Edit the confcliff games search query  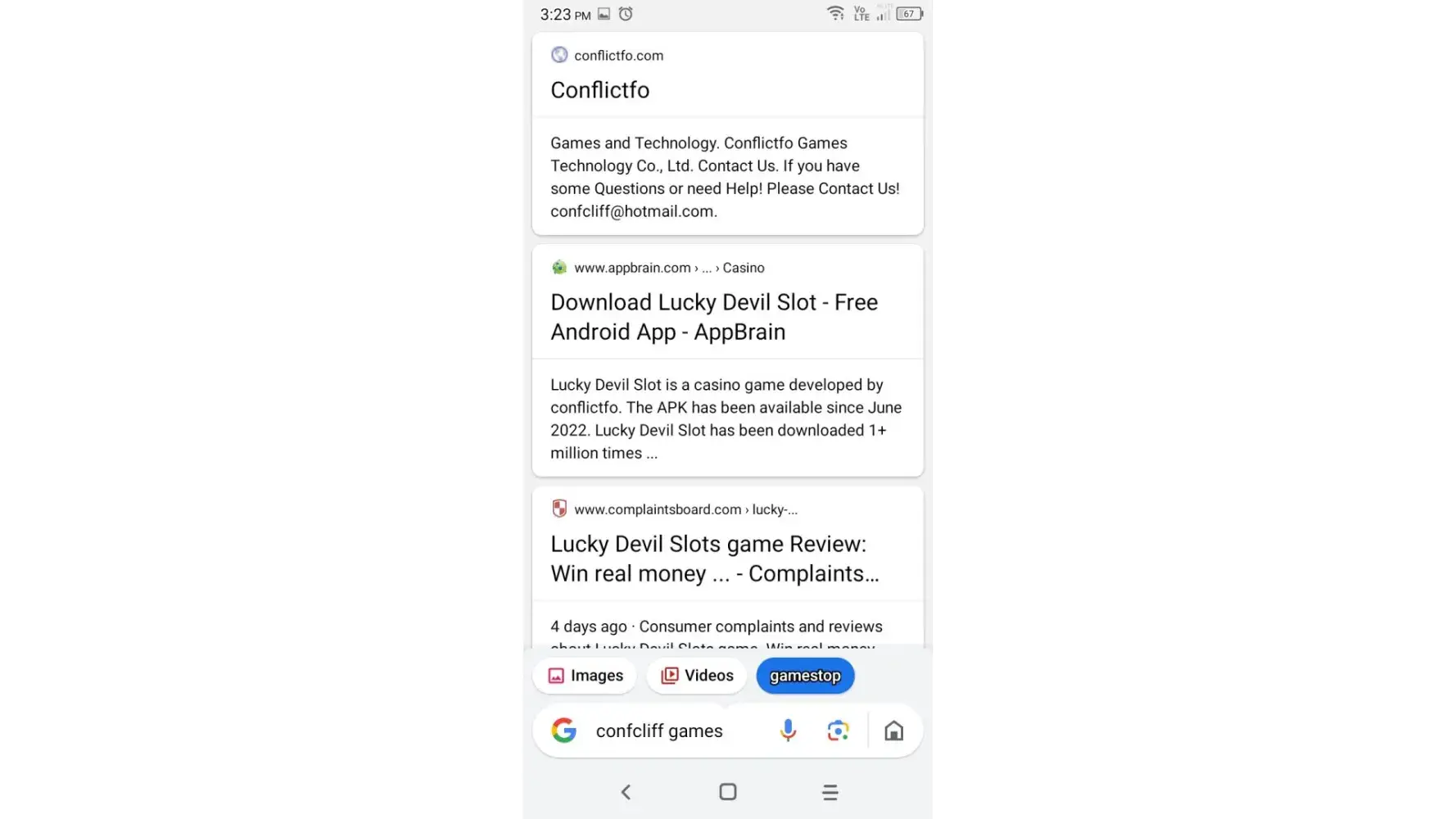(659, 731)
